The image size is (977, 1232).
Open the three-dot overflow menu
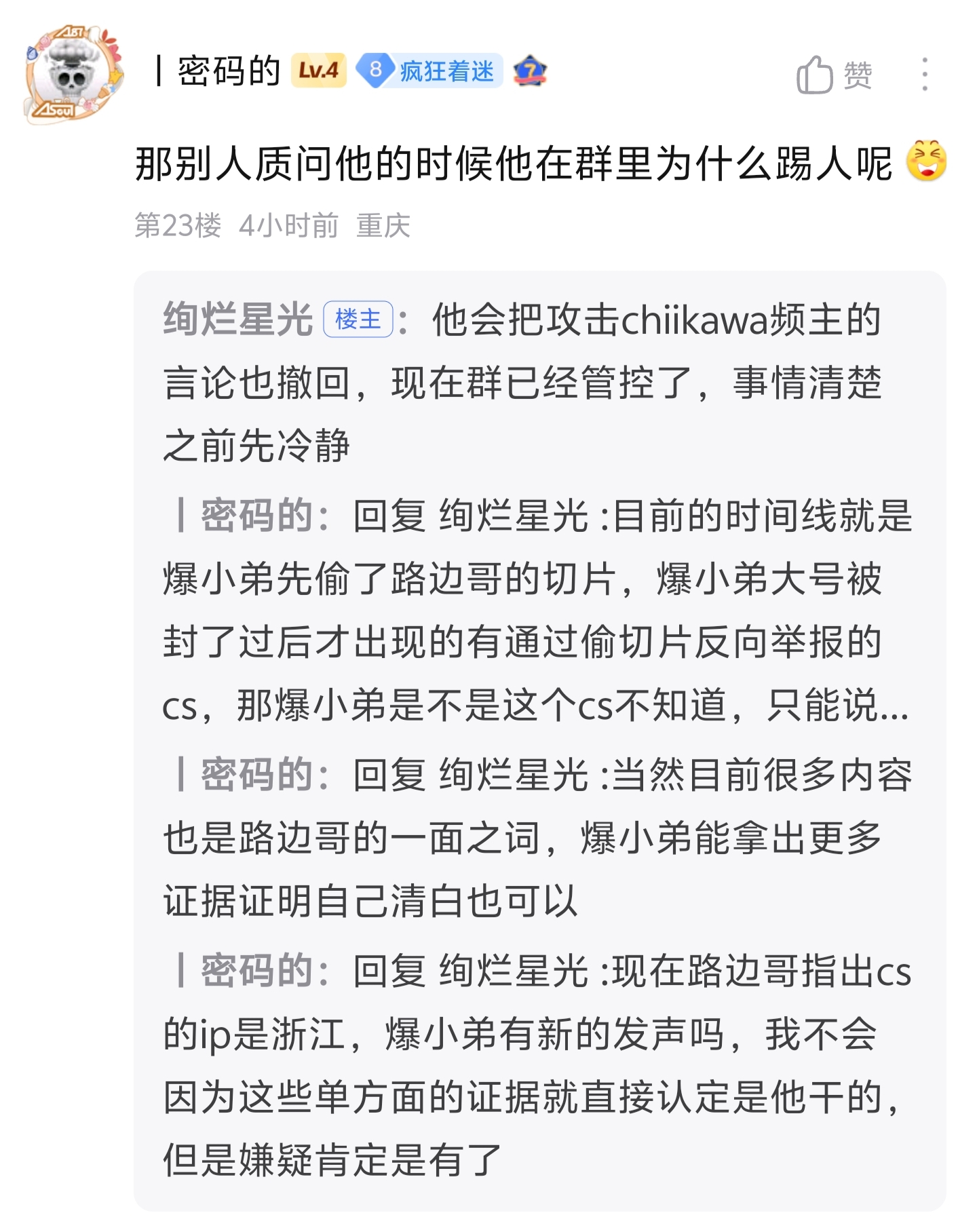(x=924, y=75)
